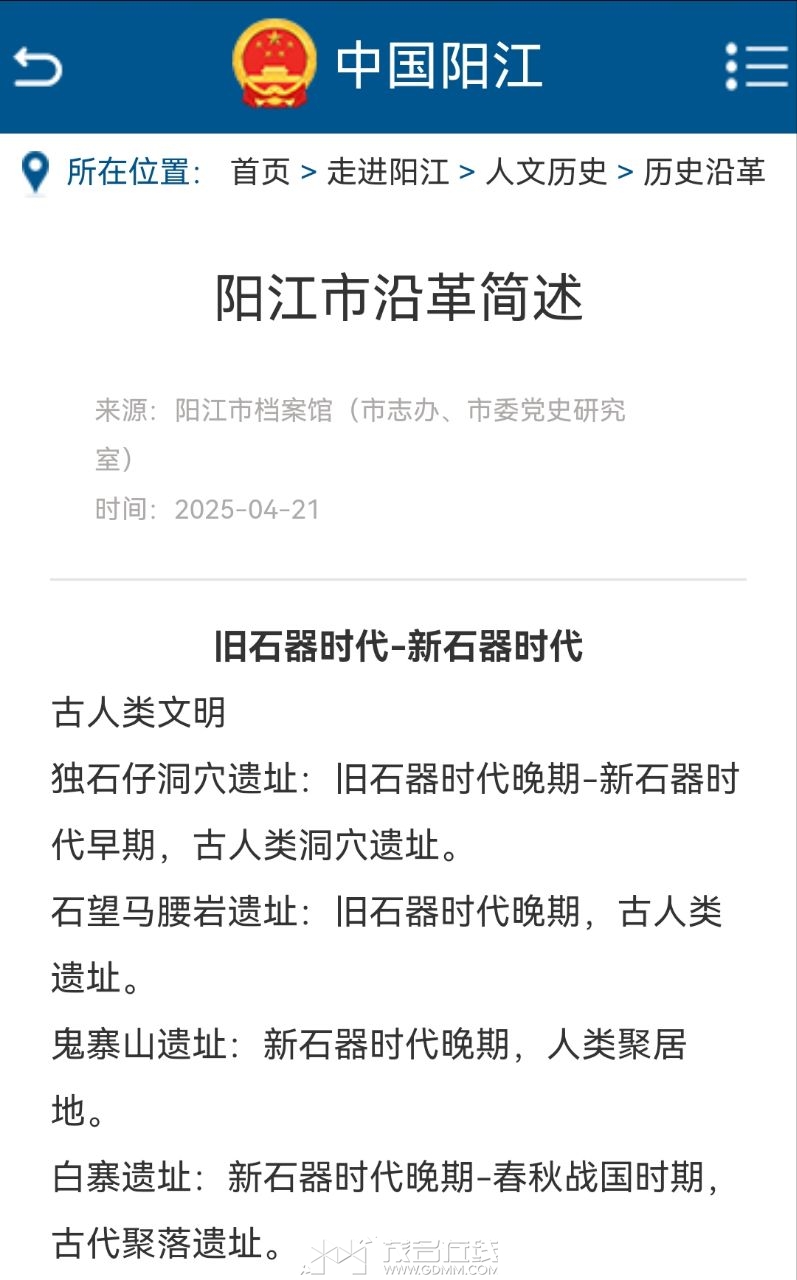
Task: Open 人文历史 breadcrumb link
Action: tap(546, 172)
